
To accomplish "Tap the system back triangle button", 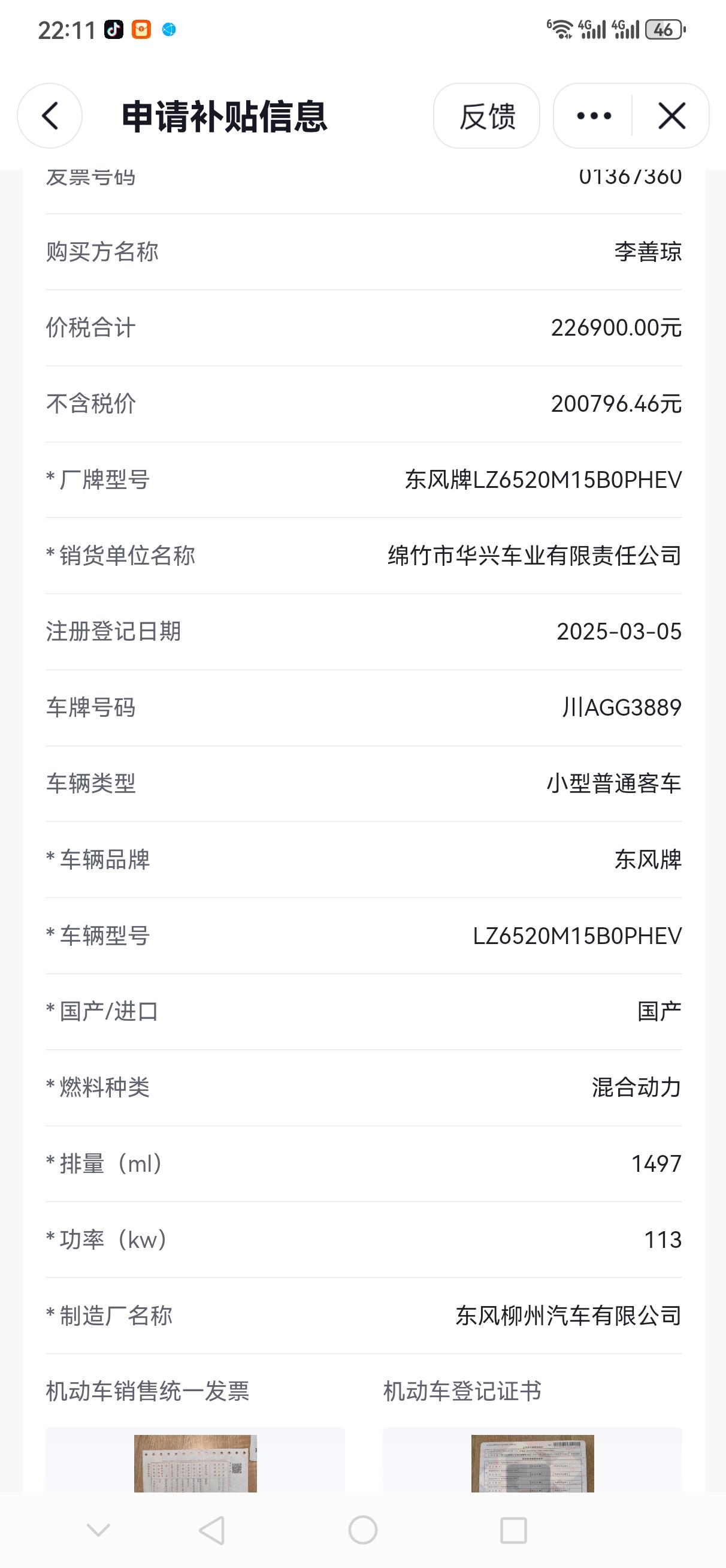I will 213,1530.
